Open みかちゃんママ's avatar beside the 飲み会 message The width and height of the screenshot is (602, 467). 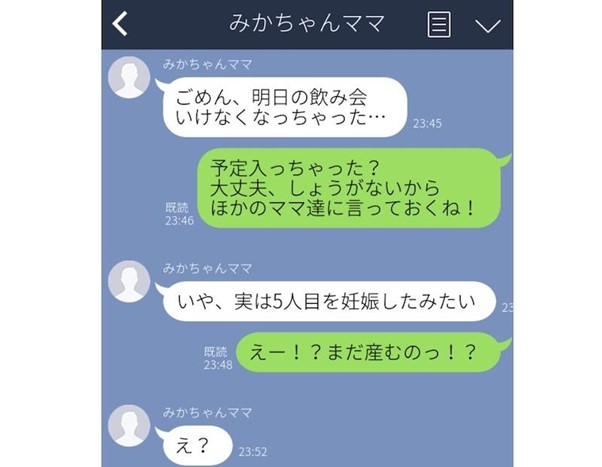pos(129,78)
